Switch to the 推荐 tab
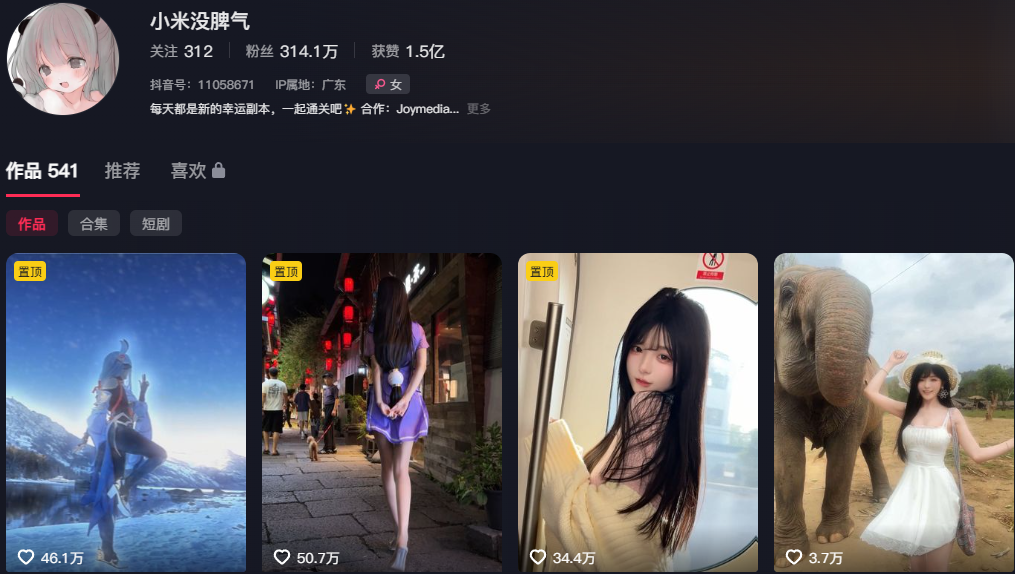The image size is (1015, 574). coord(123,171)
